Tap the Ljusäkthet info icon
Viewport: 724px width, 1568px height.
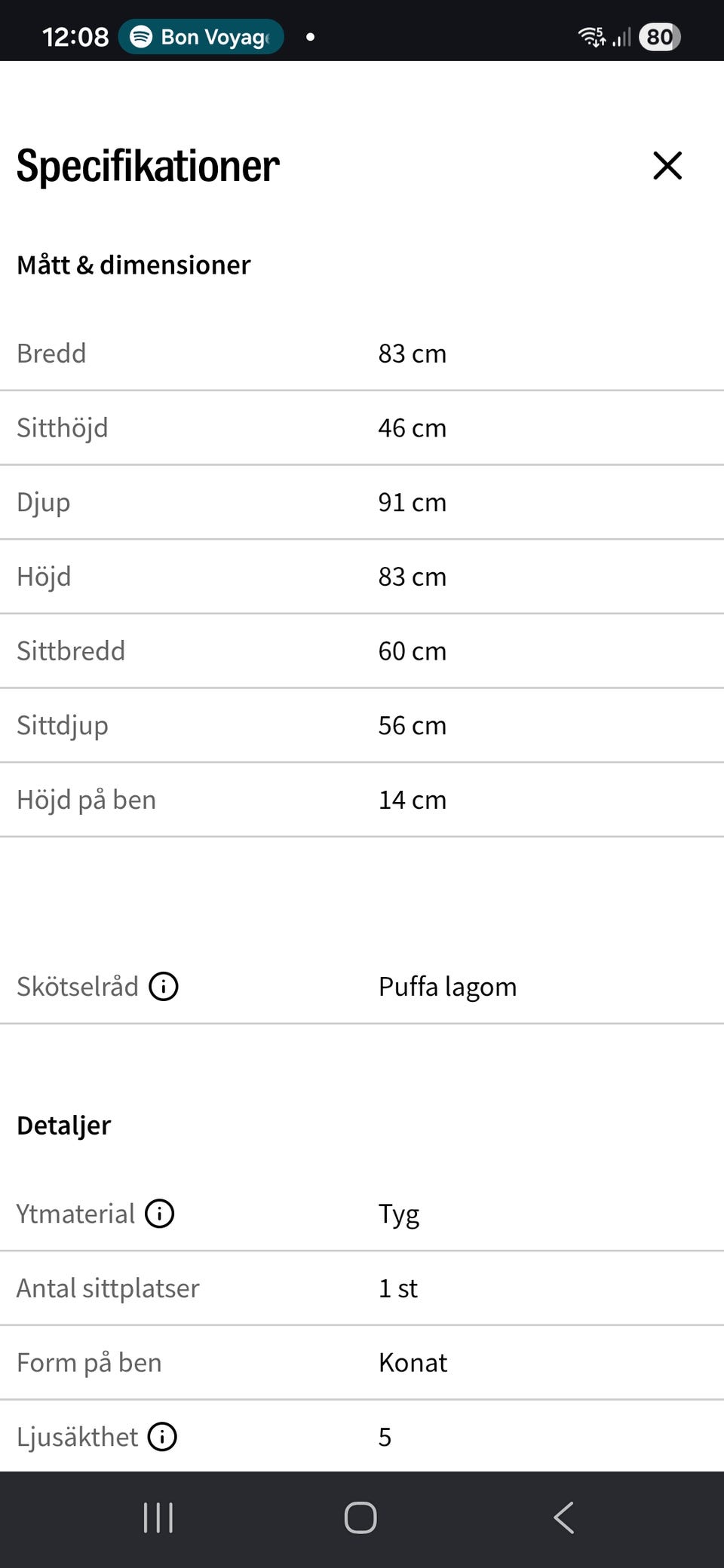click(162, 1437)
